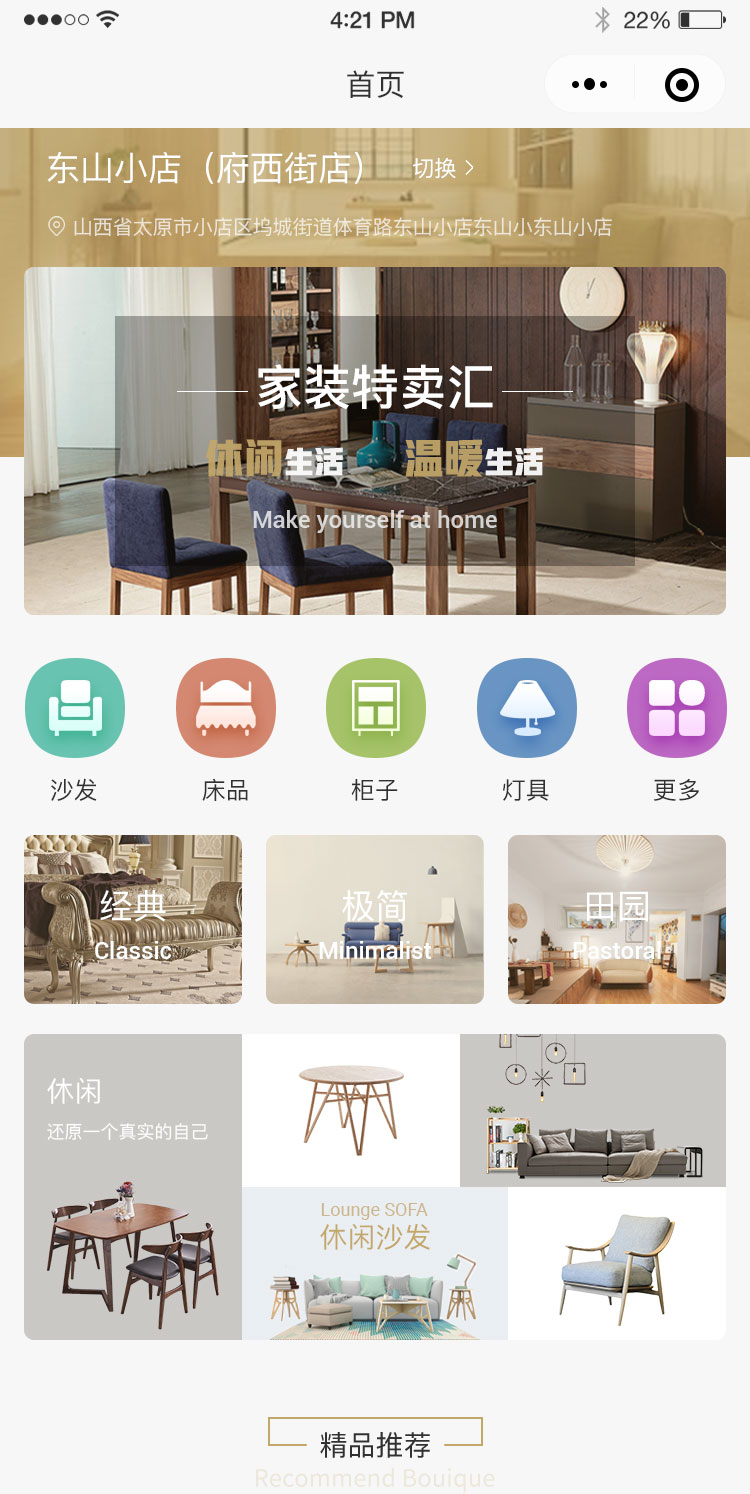View the wooden armchair tile
This screenshot has height=1494, width=750.
[617, 1264]
